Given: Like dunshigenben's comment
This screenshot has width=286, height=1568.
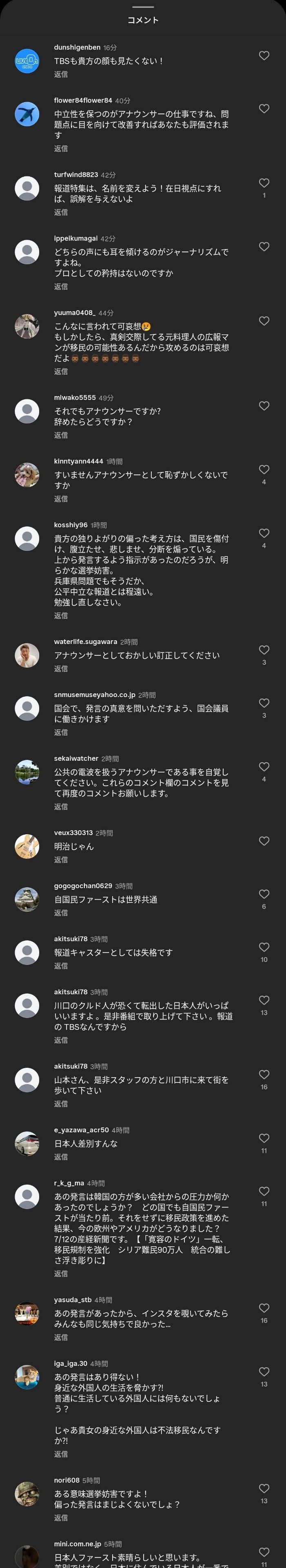Looking at the screenshot, I should click(x=264, y=56).
